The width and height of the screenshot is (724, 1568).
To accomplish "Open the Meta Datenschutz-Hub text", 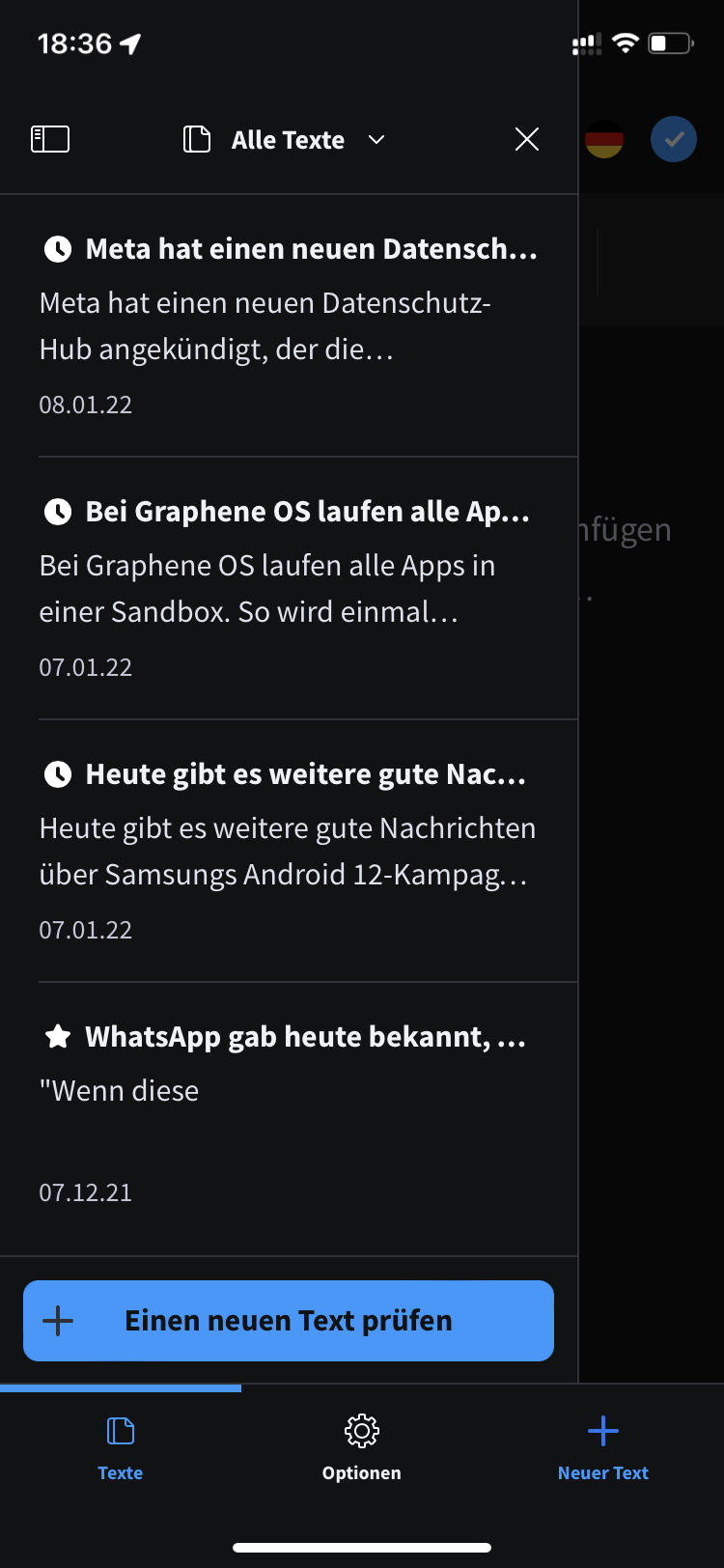I will tap(289, 325).
